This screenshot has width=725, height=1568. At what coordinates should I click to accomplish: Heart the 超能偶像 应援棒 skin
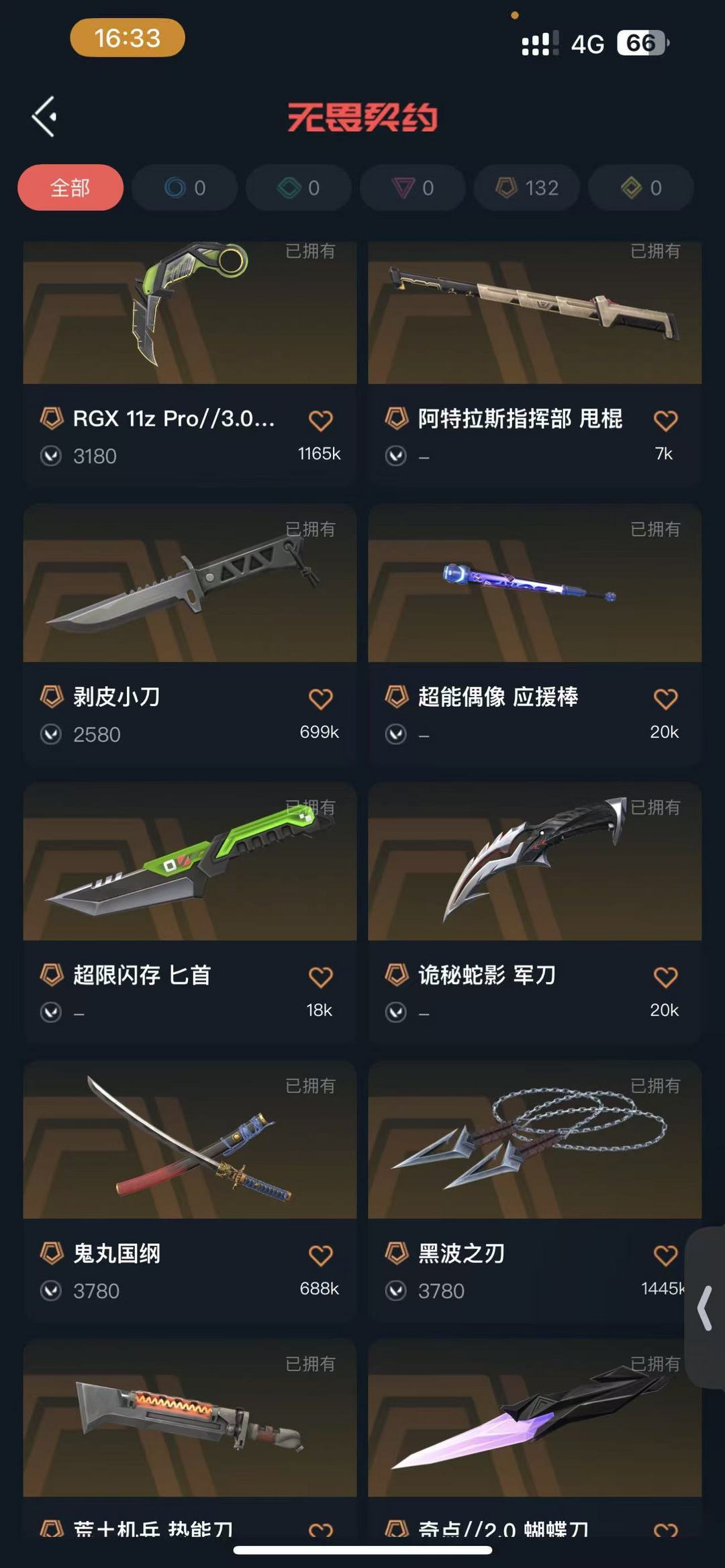point(665,699)
